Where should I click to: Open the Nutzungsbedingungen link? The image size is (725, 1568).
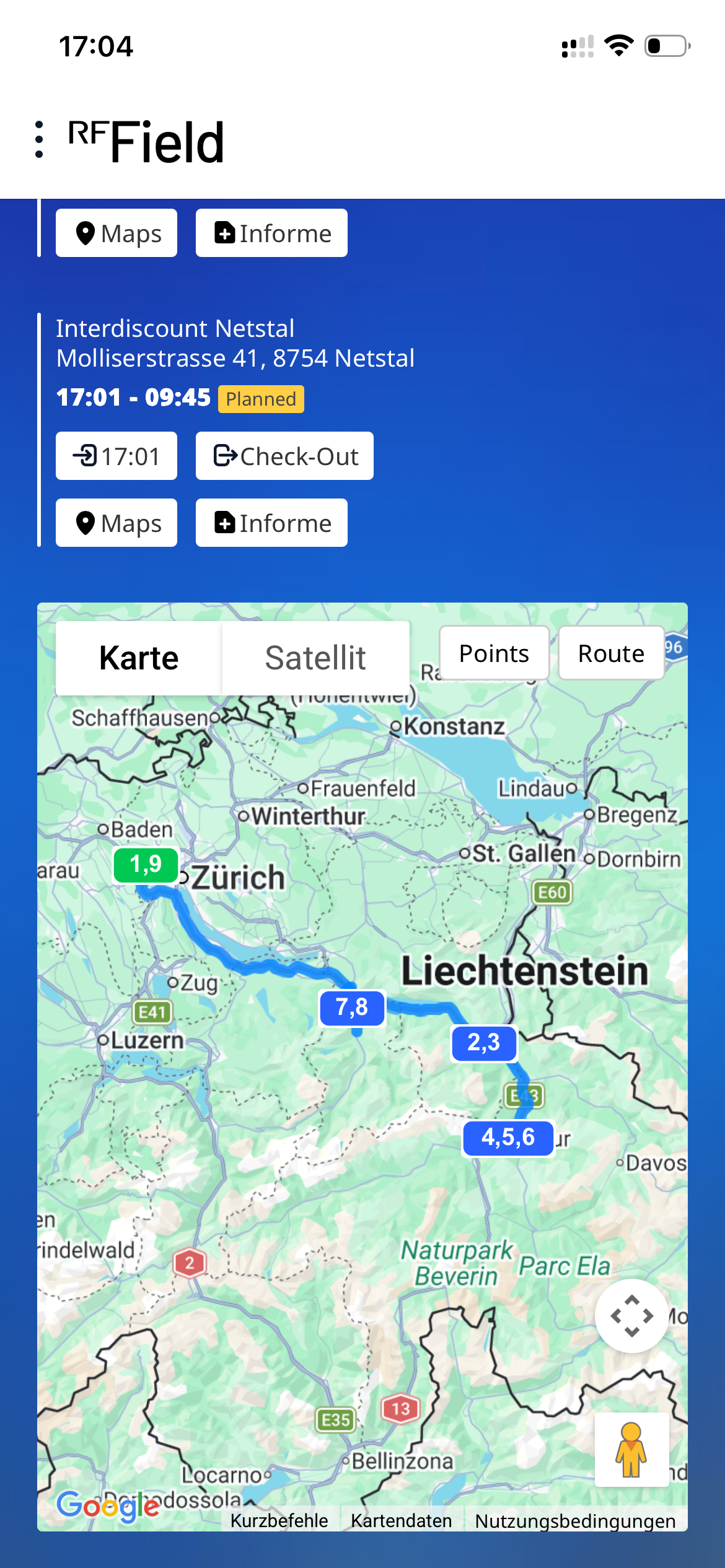click(575, 1521)
